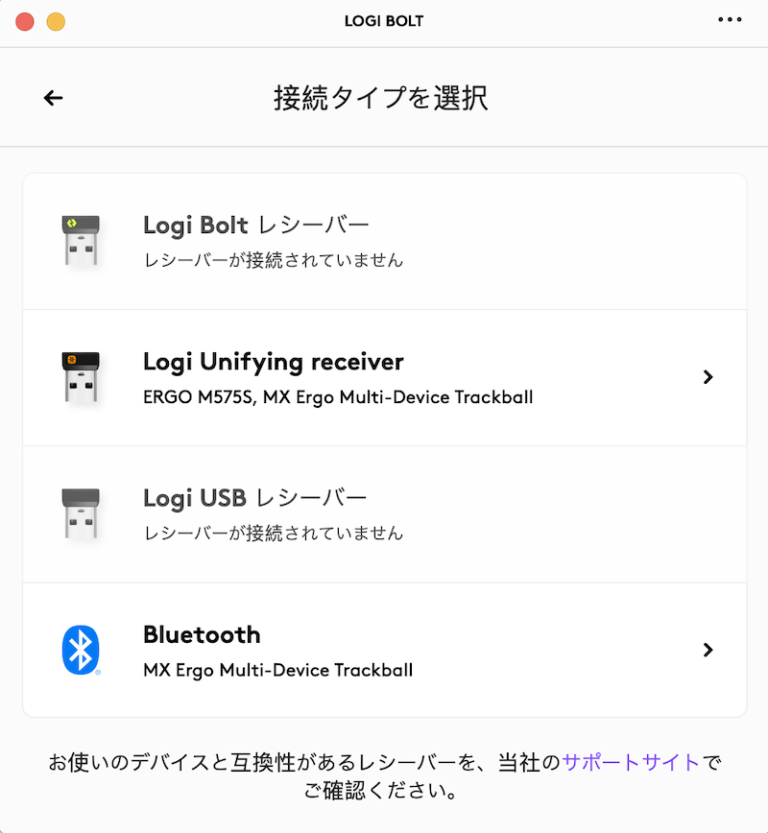Click the back arrow
This screenshot has height=833, width=768.
pyautogui.click(x=52, y=97)
